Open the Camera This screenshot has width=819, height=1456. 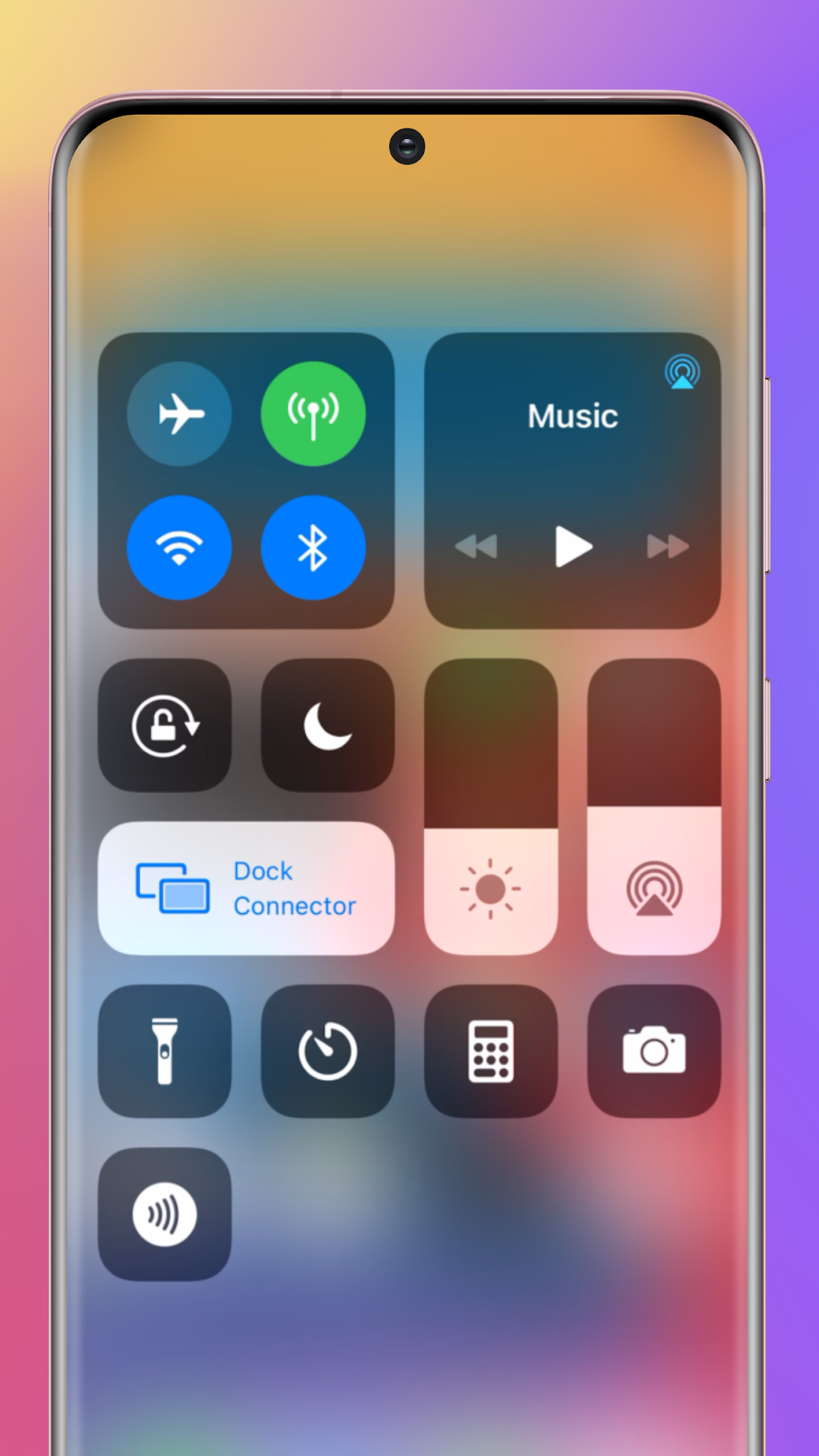pyautogui.click(x=654, y=1052)
